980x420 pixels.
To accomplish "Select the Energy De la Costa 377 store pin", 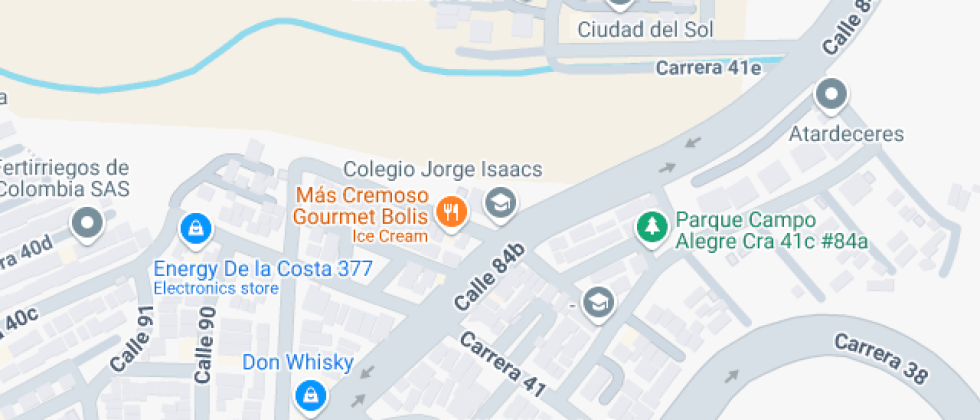I will point(194,229).
